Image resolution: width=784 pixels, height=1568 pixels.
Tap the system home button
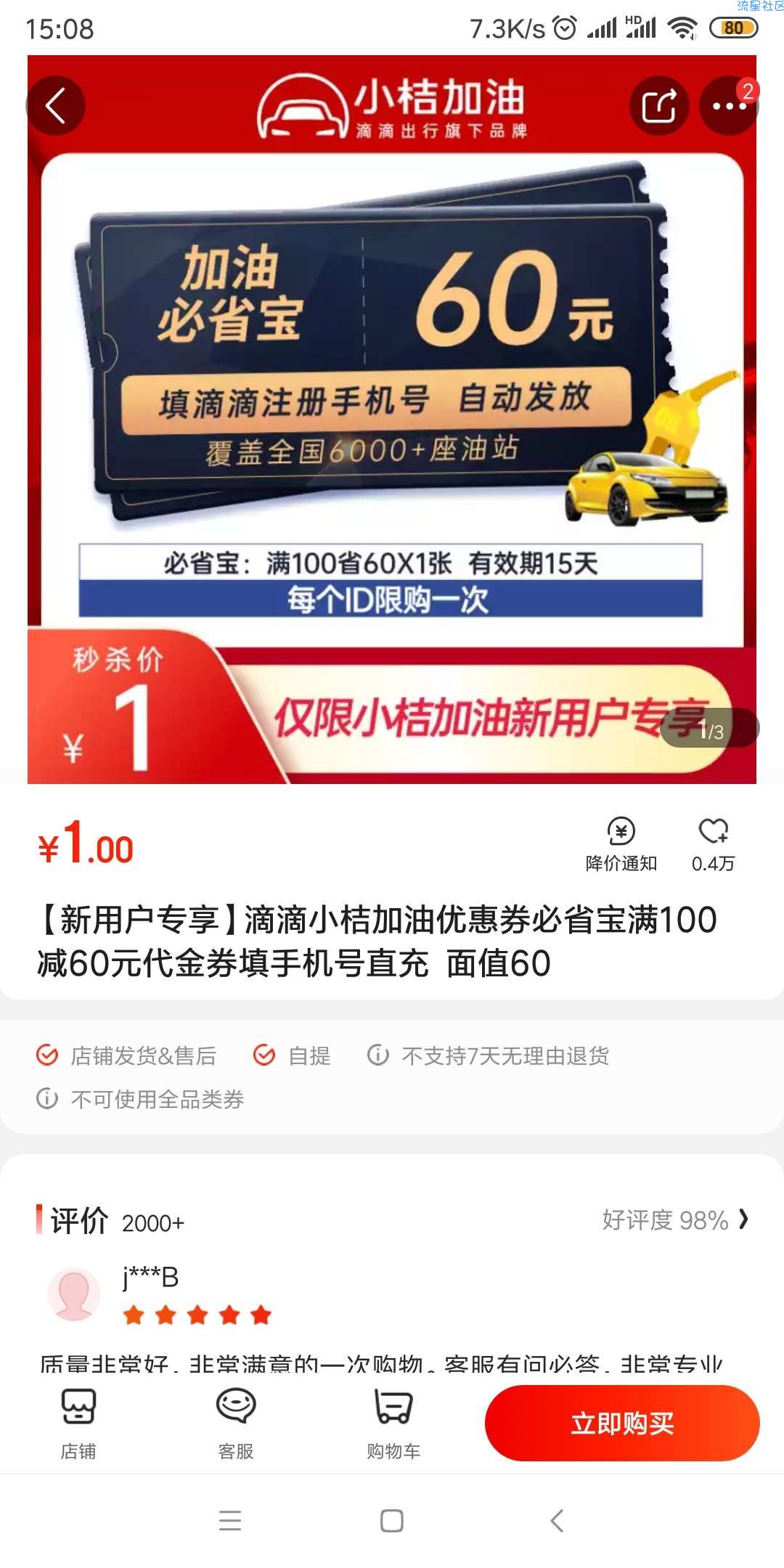[x=392, y=1520]
